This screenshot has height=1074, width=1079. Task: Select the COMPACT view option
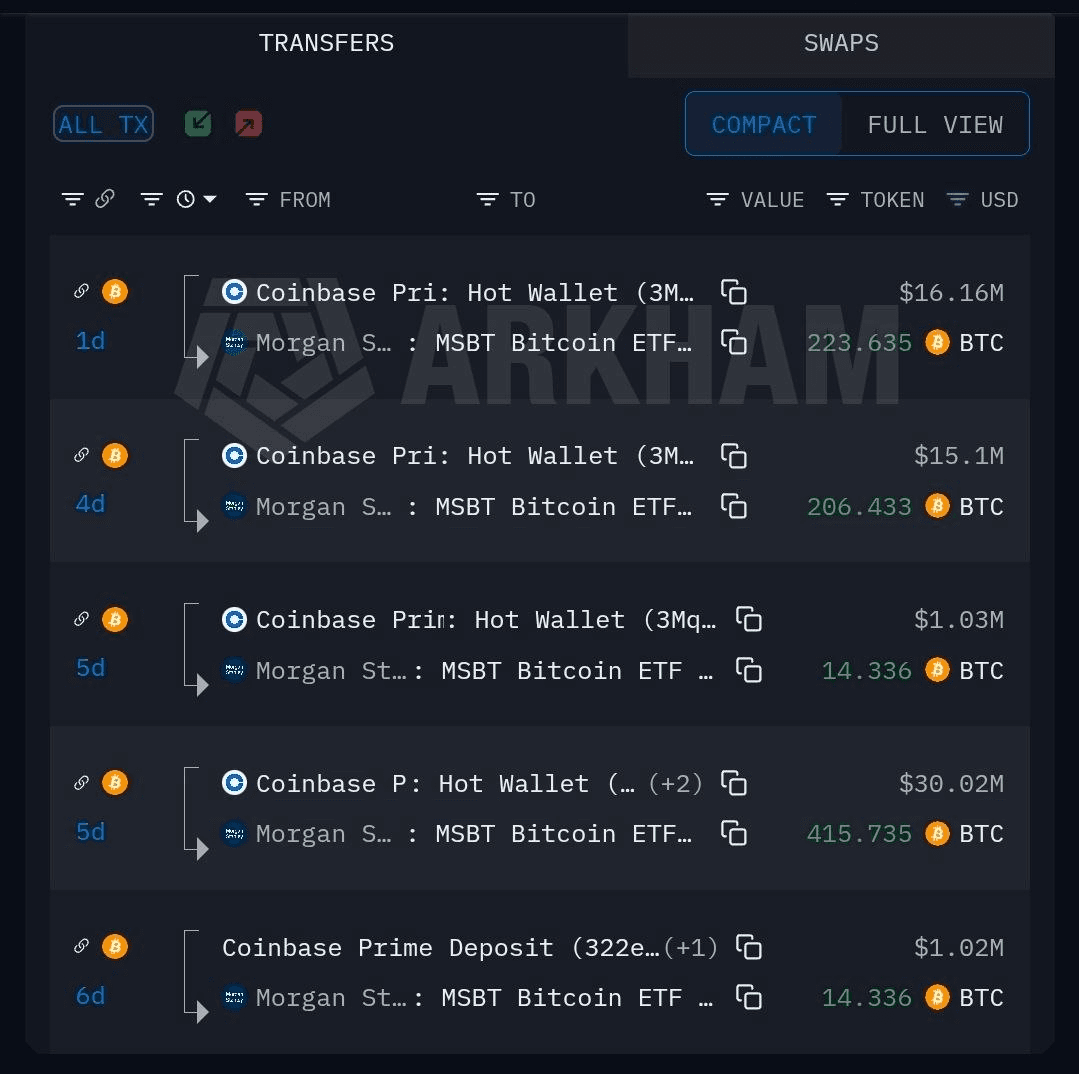[764, 125]
